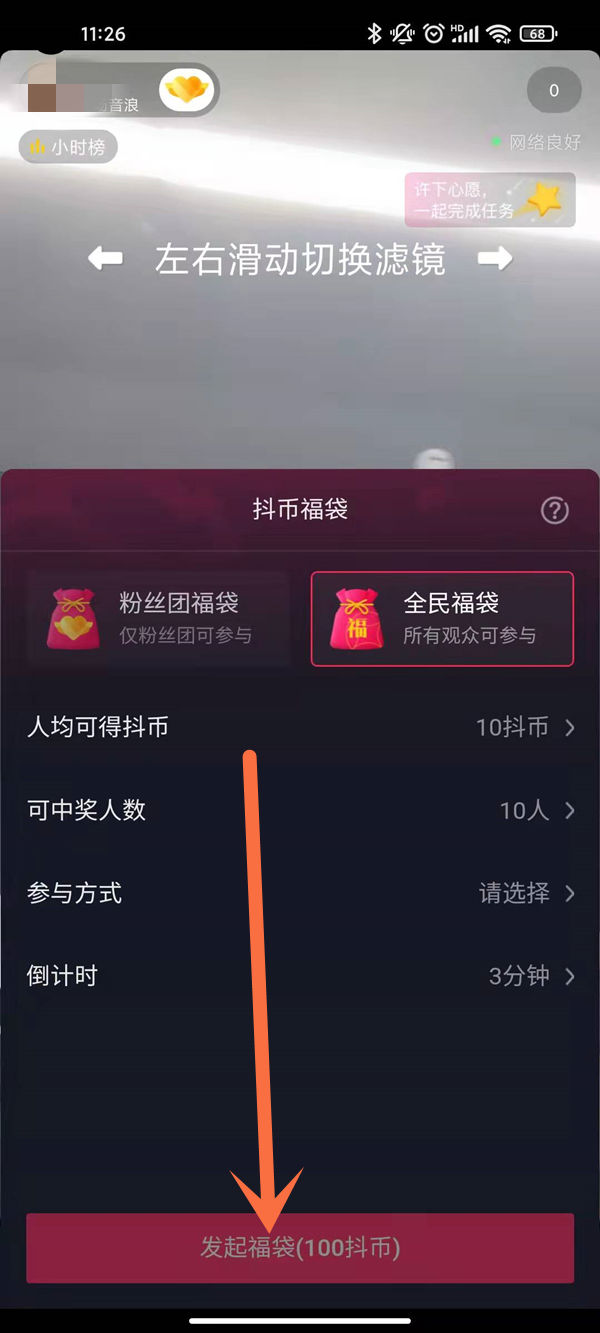Open the 许下心愿 task banner
The height and width of the screenshot is (1333, 600).
(489, 199)
